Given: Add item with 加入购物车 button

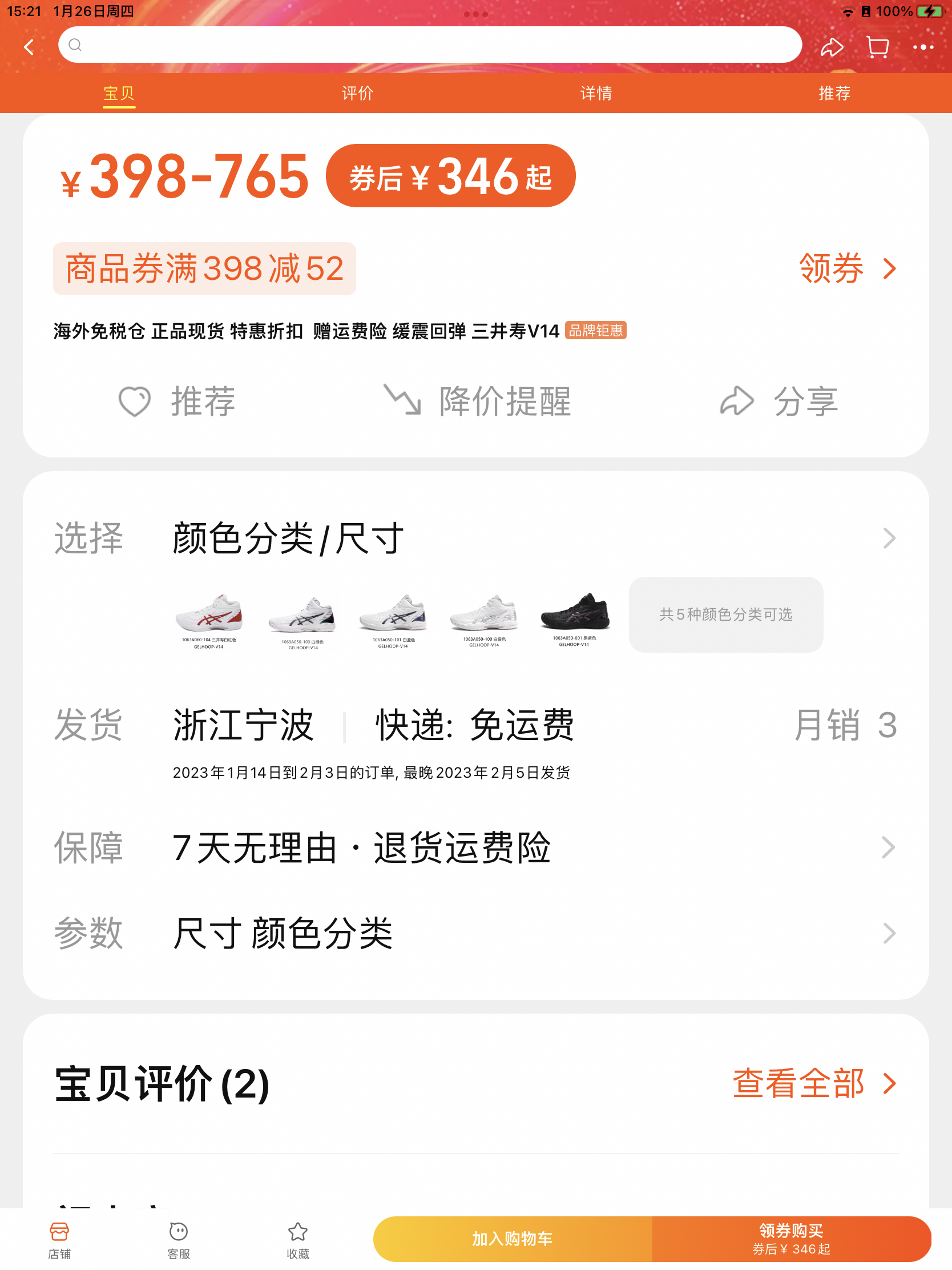Looking at the screenshot, I should tap(512, 1239).
